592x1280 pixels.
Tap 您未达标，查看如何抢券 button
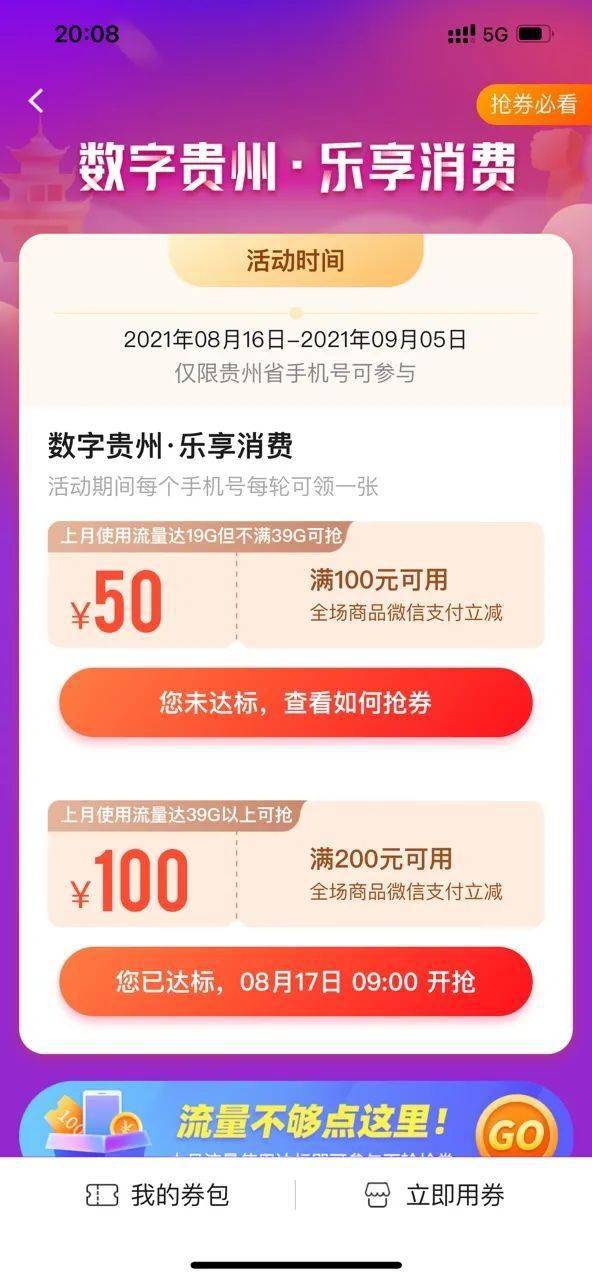coord(296,702)
